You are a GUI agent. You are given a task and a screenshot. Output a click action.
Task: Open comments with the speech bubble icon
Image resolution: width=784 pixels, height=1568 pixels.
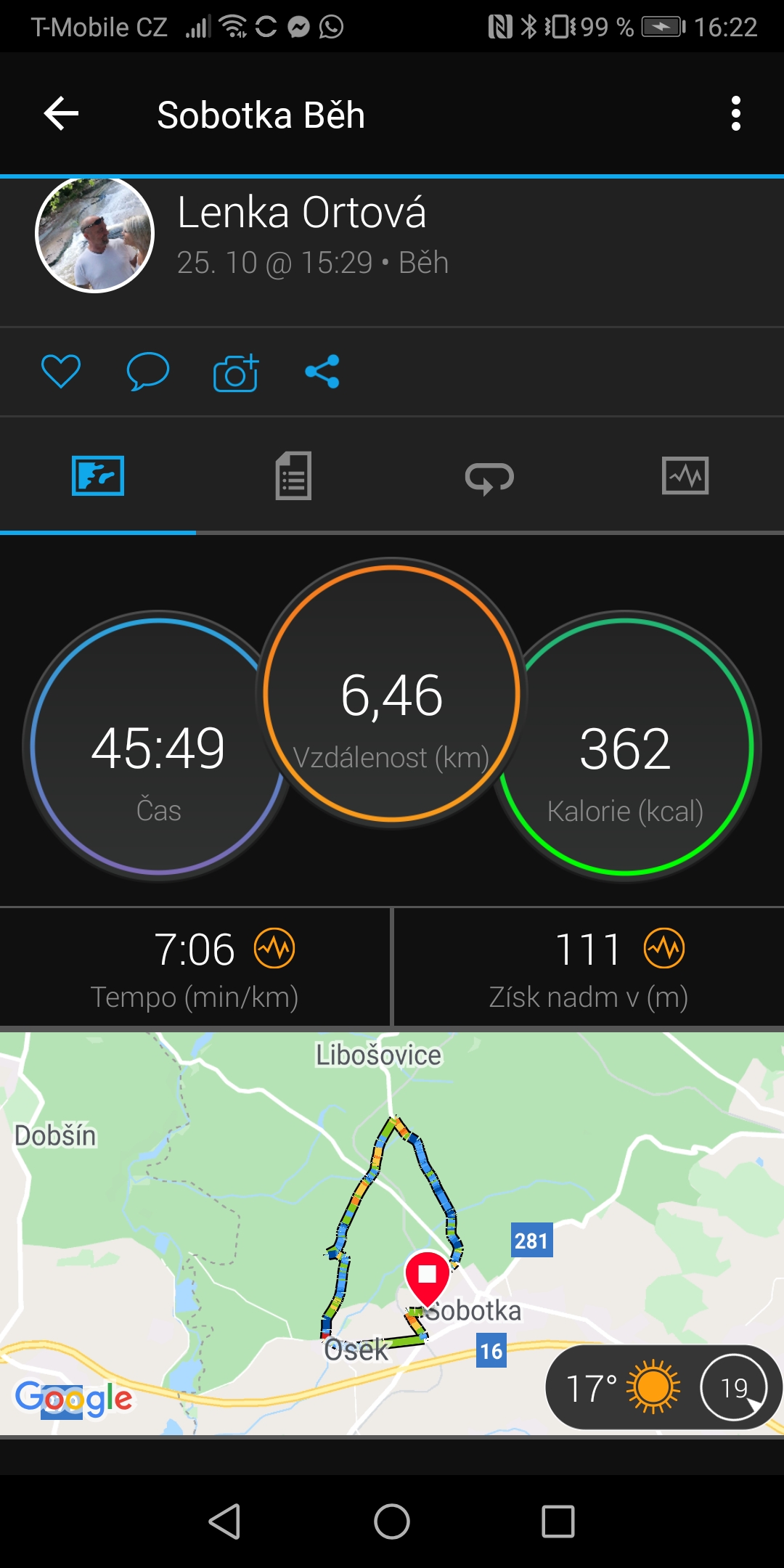tap(148, 372)
